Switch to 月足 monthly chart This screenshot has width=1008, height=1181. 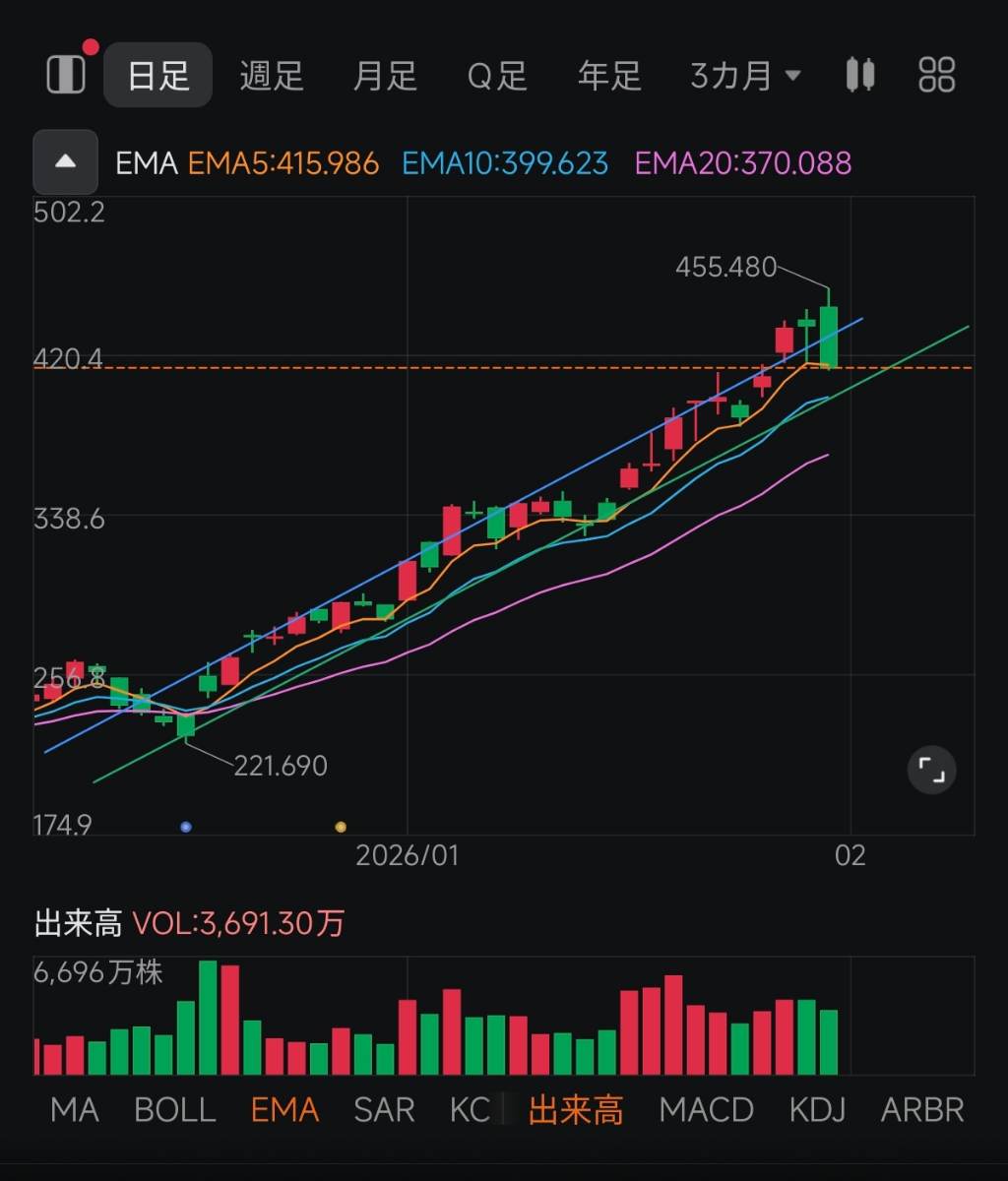[x=385, y=76]
